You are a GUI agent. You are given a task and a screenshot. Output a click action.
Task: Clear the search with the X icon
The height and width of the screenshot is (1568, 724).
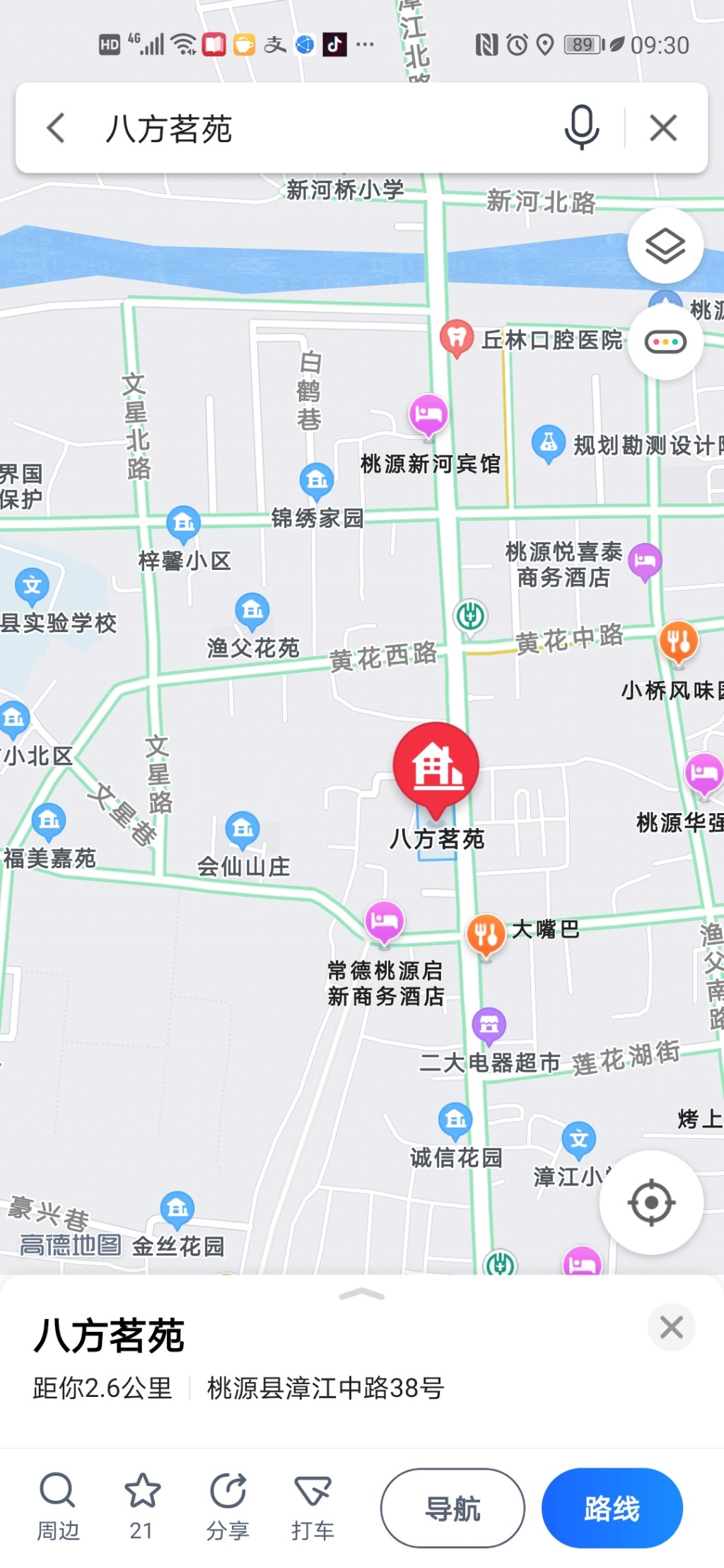(662, 128)
